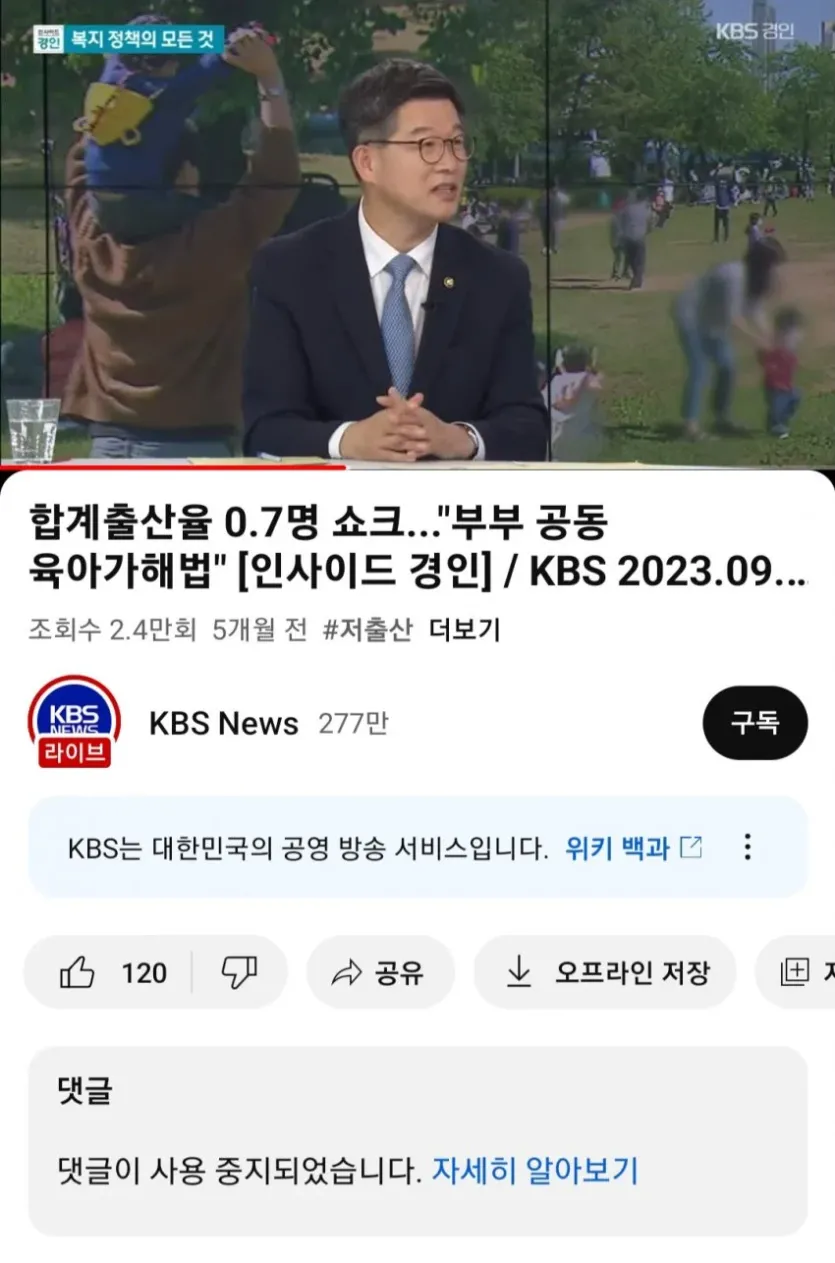Tap the video player to show controls
The image size is (835, 1263).
[417, 232]
